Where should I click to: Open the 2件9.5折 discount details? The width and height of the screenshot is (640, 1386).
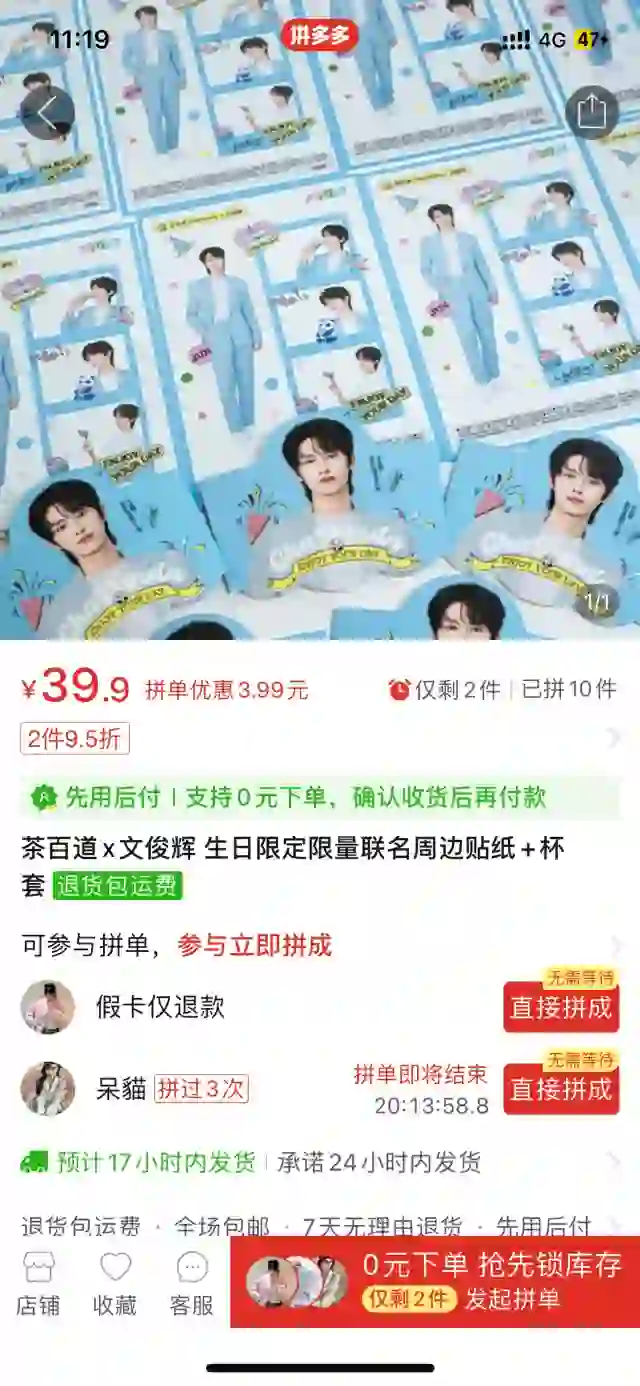point(76,739)
